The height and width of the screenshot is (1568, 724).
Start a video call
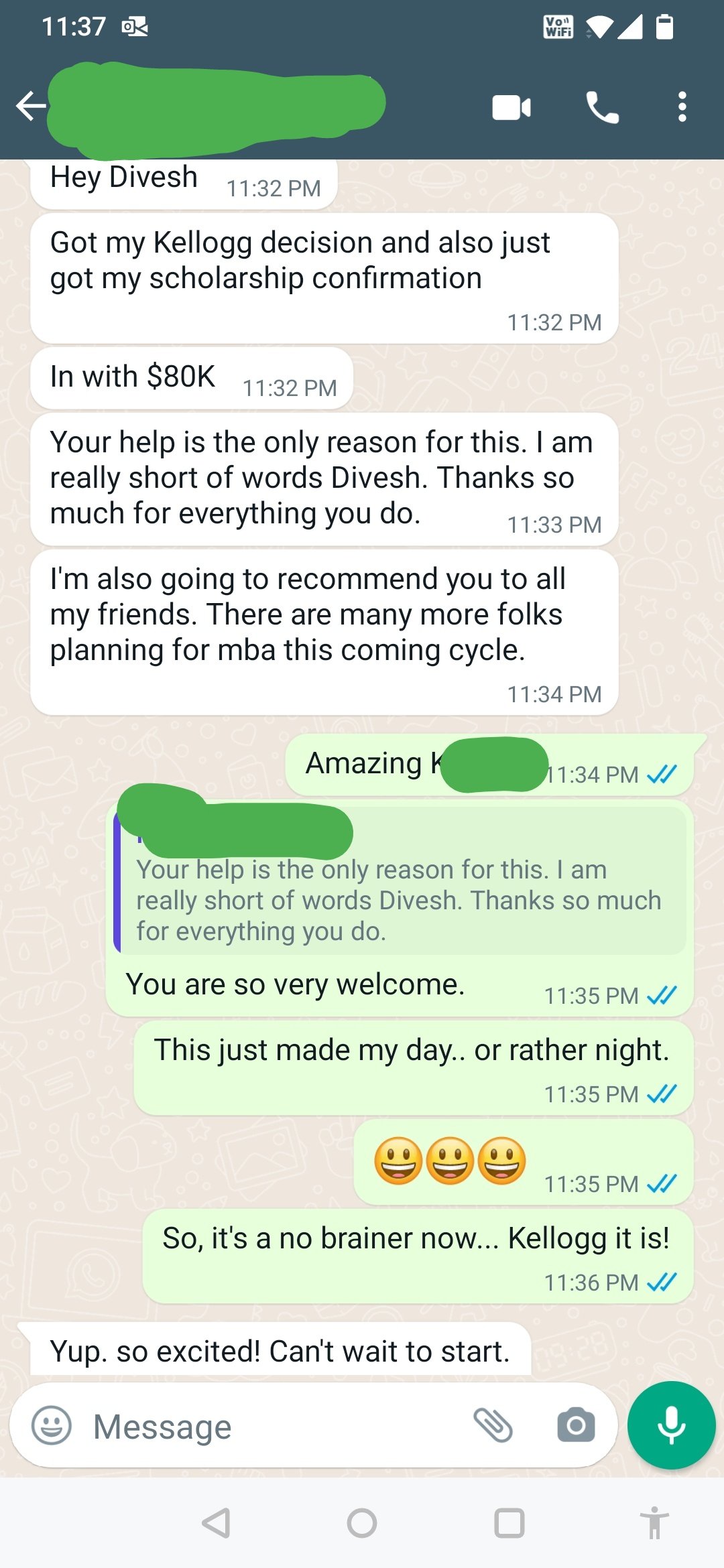[511, 107]
